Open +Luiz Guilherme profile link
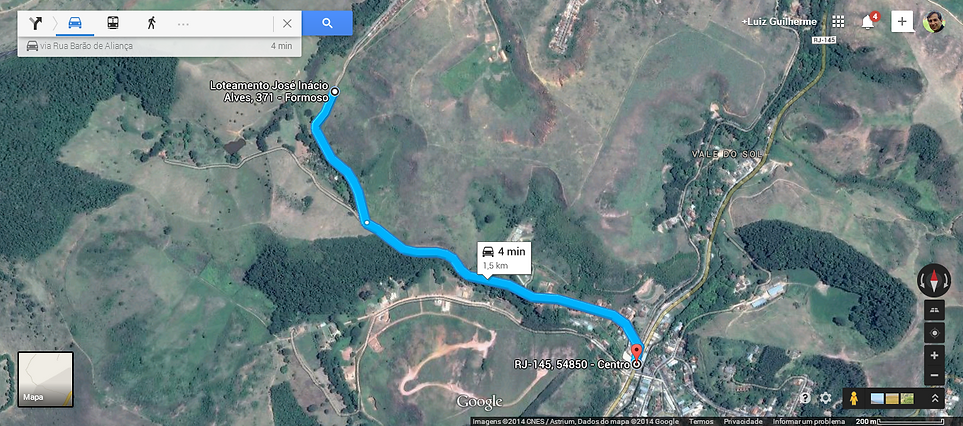The height and width of the screenshot is (426, 963). pyautogui.click(x=779, y=21)
